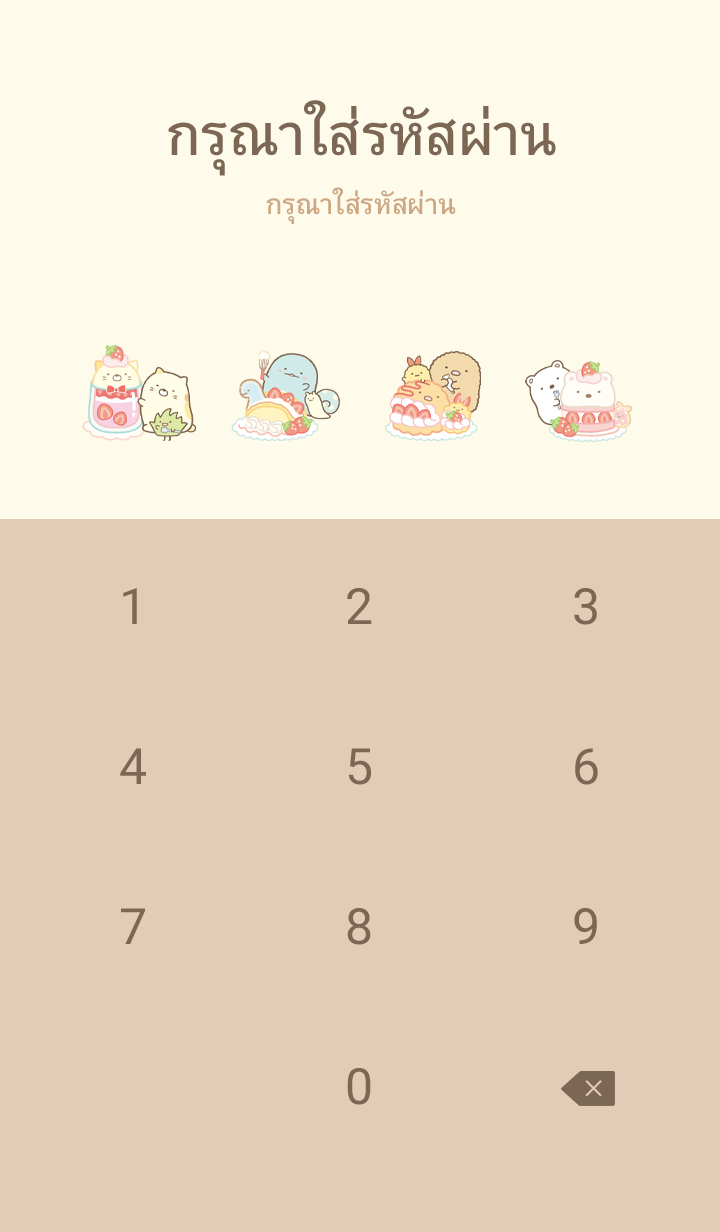The height and width of the screenshot is (1232, 720).
Task: Enter digit 9 for the passcode
Action: [x=586, y=927]
